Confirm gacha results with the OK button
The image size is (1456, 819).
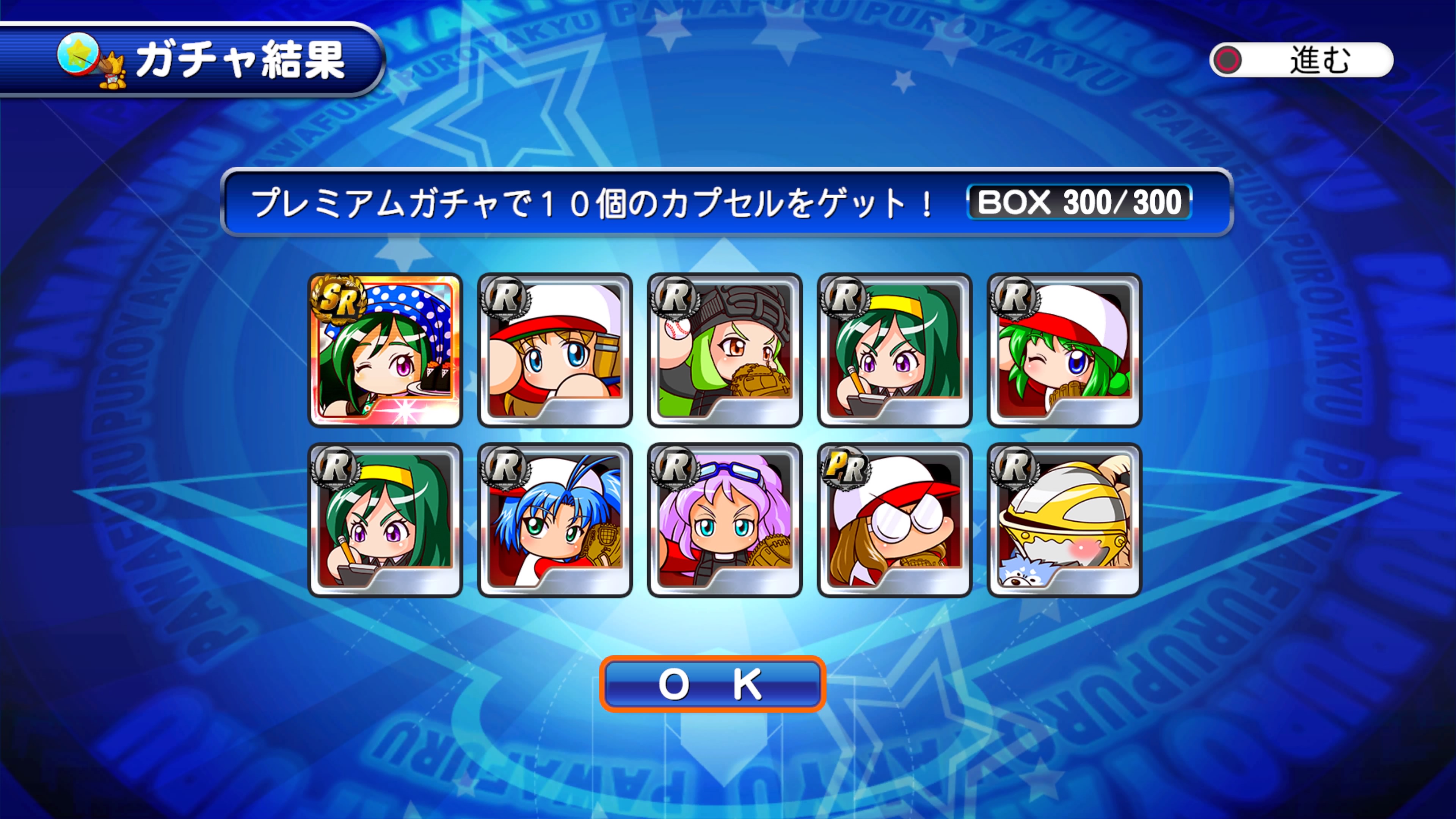(712, 684)
